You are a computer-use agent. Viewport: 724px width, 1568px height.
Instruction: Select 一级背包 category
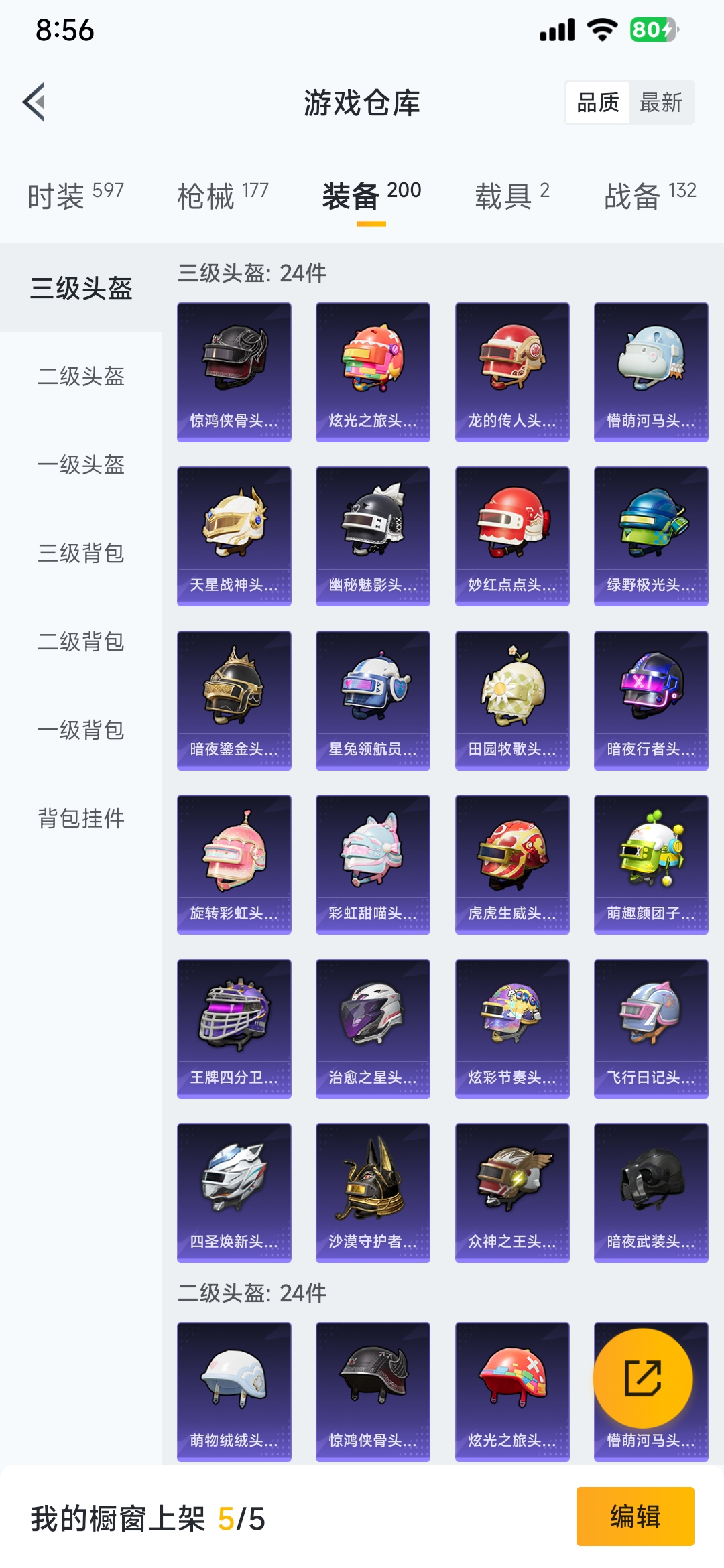(81, 730)
